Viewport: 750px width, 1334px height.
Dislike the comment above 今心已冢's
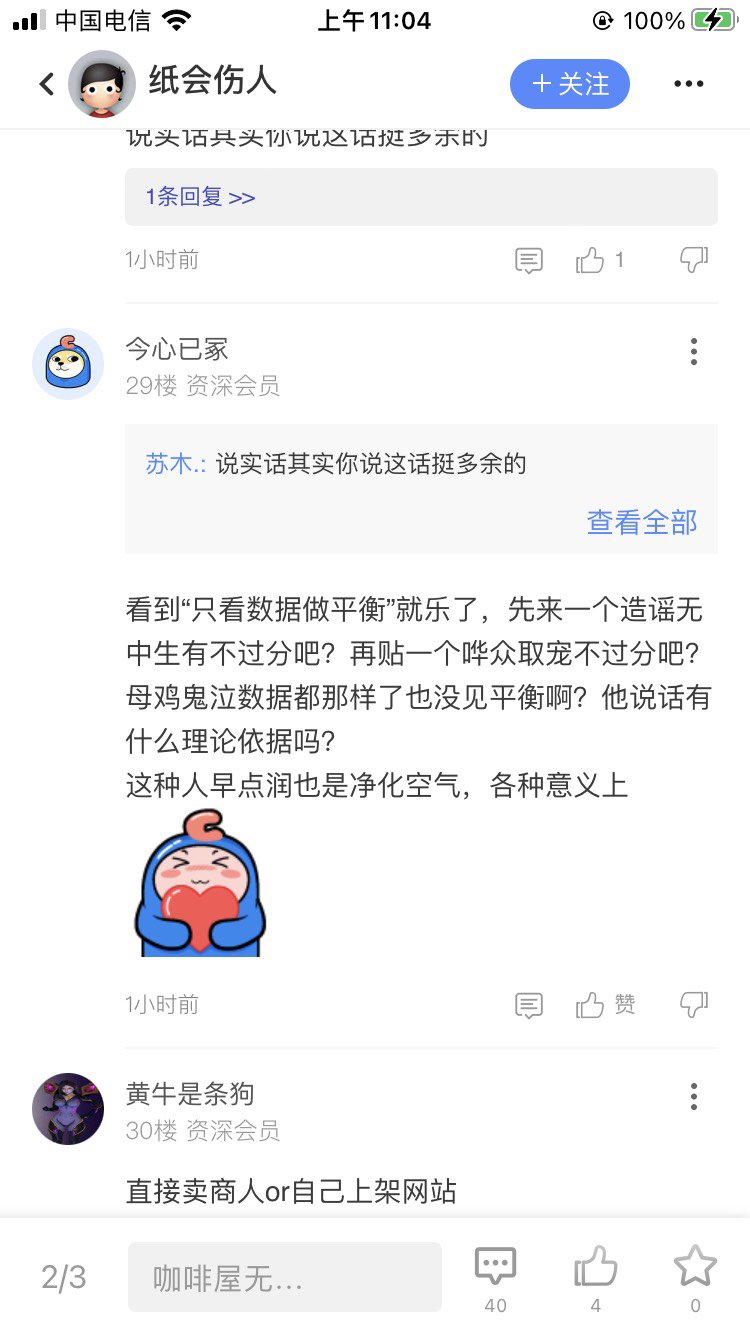(693, 261)
